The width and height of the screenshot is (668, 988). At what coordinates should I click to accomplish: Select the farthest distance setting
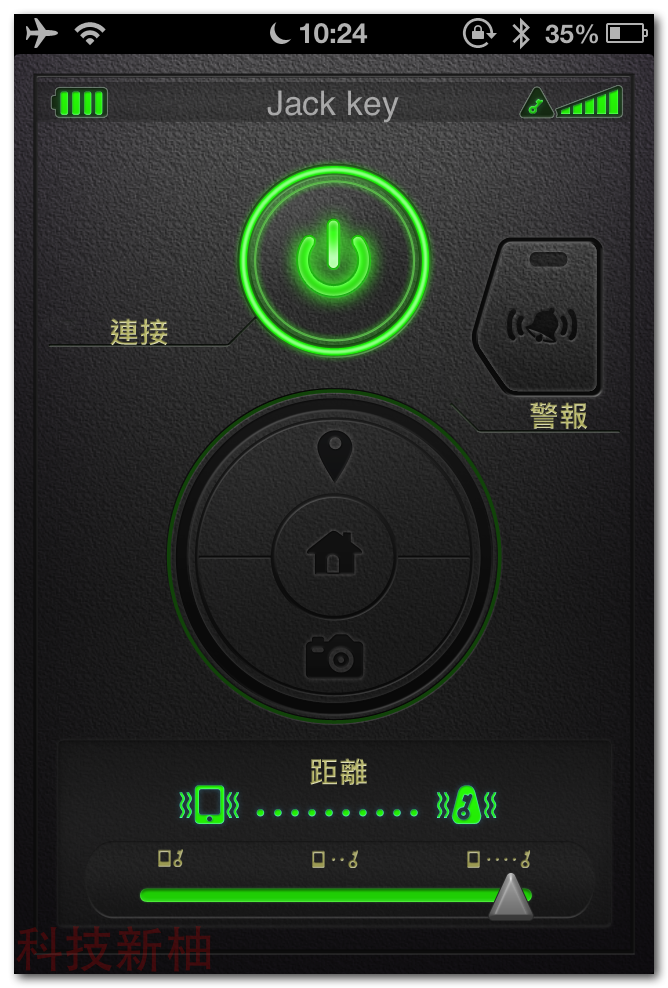(x=498, y=859)
